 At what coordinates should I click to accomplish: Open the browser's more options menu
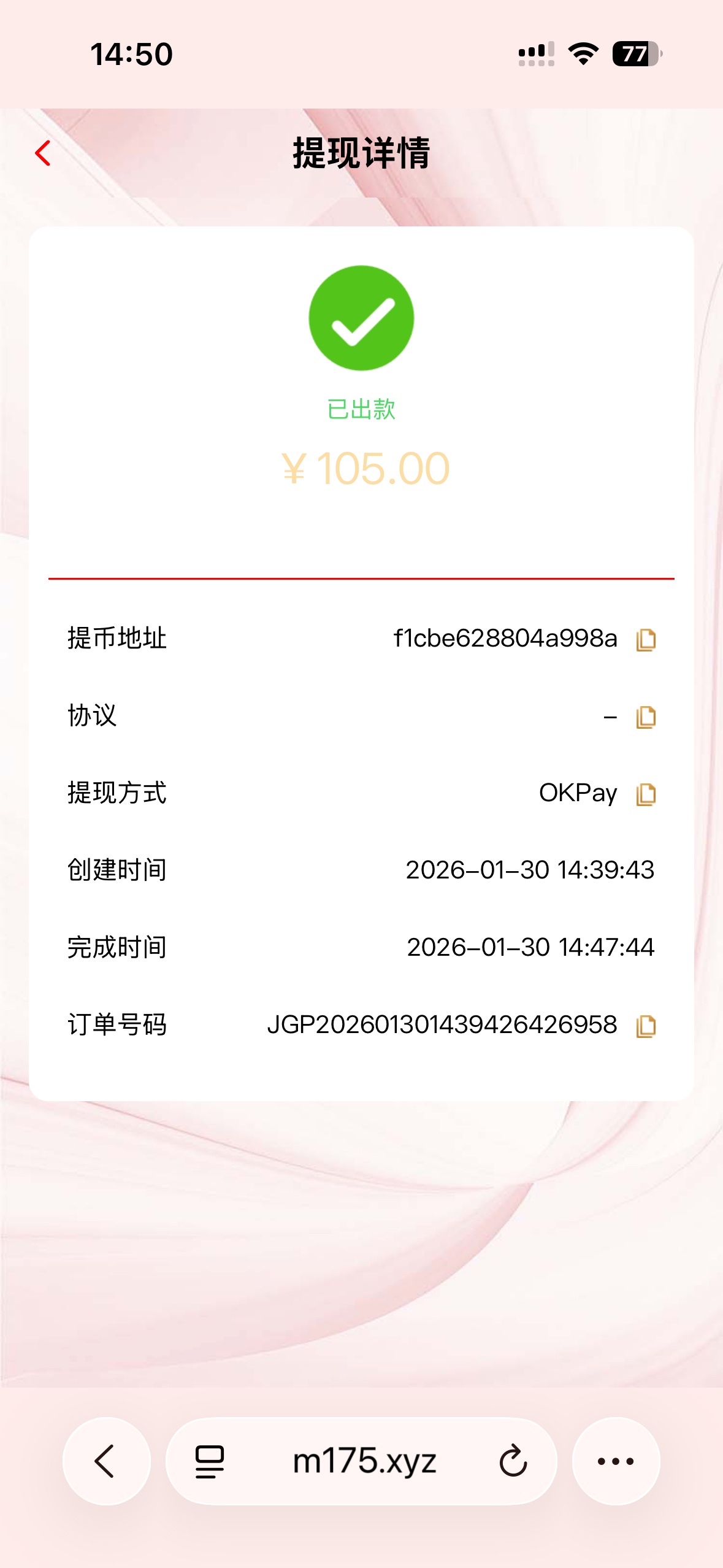pyautogui.click(x=616, y=1461)
